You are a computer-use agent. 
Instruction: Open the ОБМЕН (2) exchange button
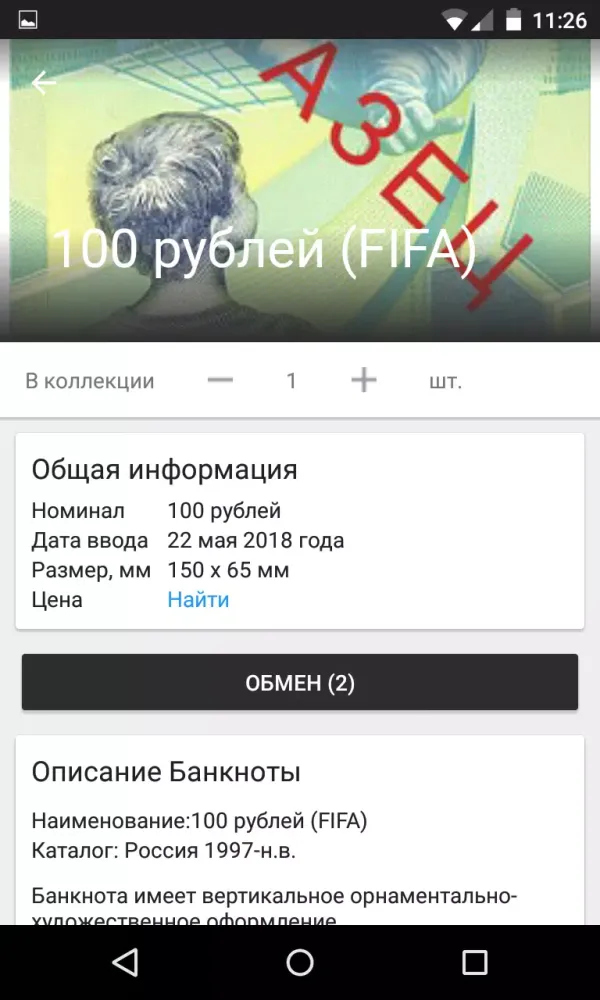tap(300, 683)
